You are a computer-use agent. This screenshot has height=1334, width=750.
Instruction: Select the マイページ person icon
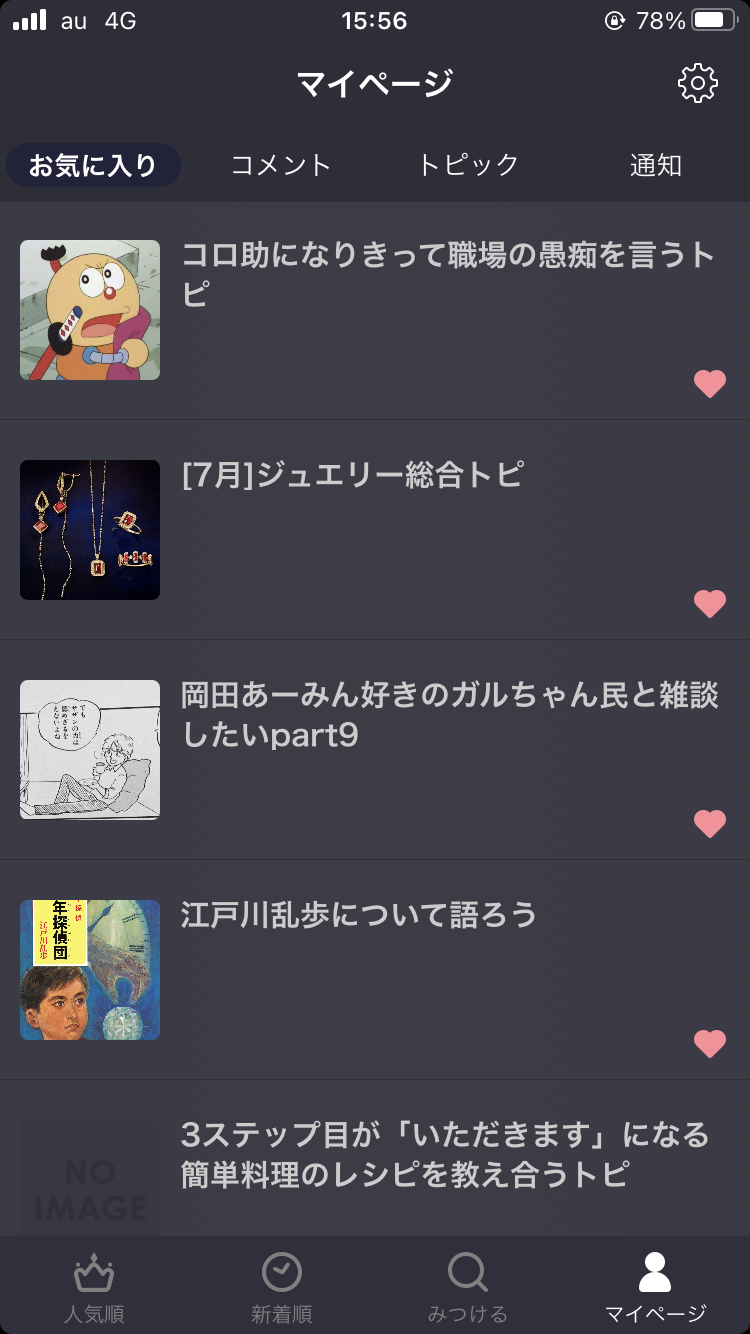click(655, 1285)
